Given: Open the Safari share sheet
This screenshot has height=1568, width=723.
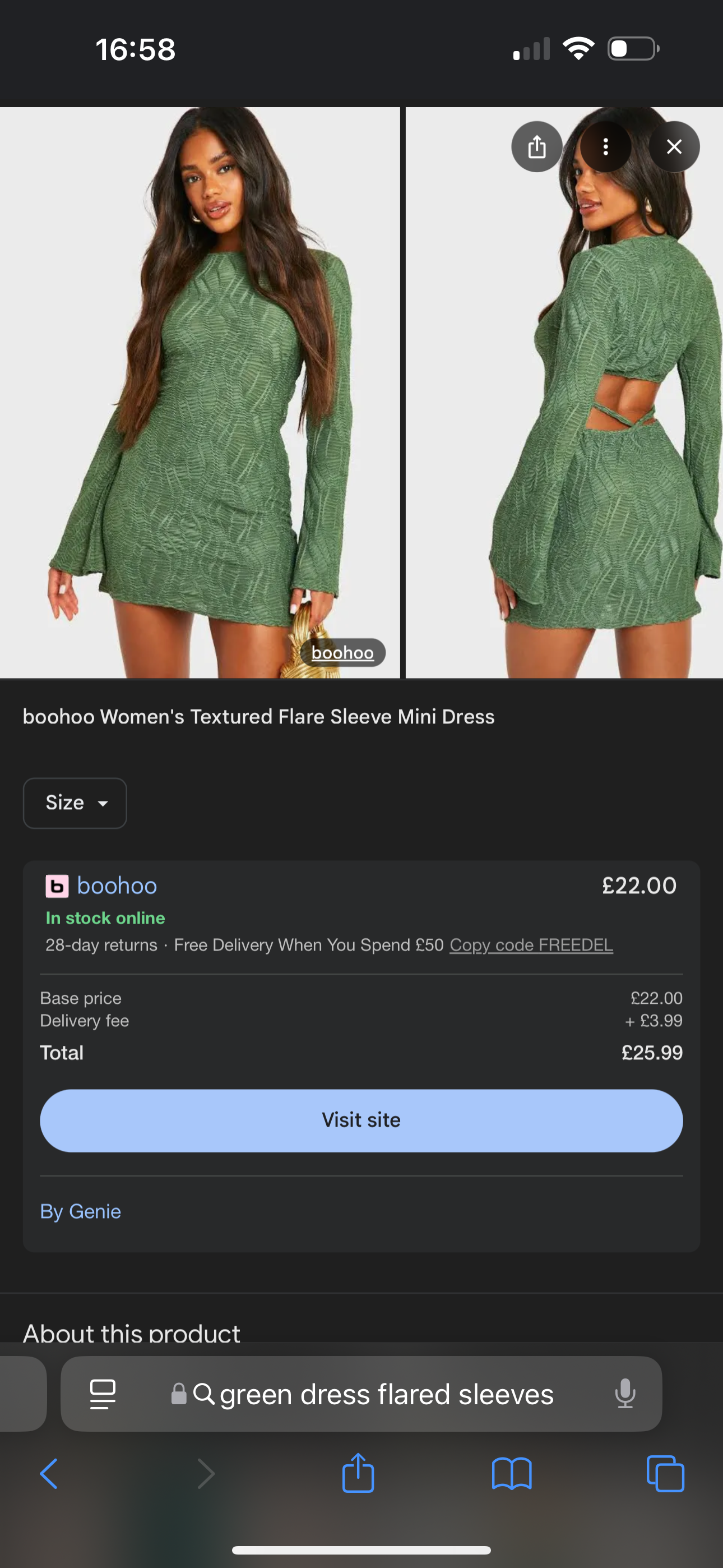Looking at the screenshot, I should point(358,1474).
